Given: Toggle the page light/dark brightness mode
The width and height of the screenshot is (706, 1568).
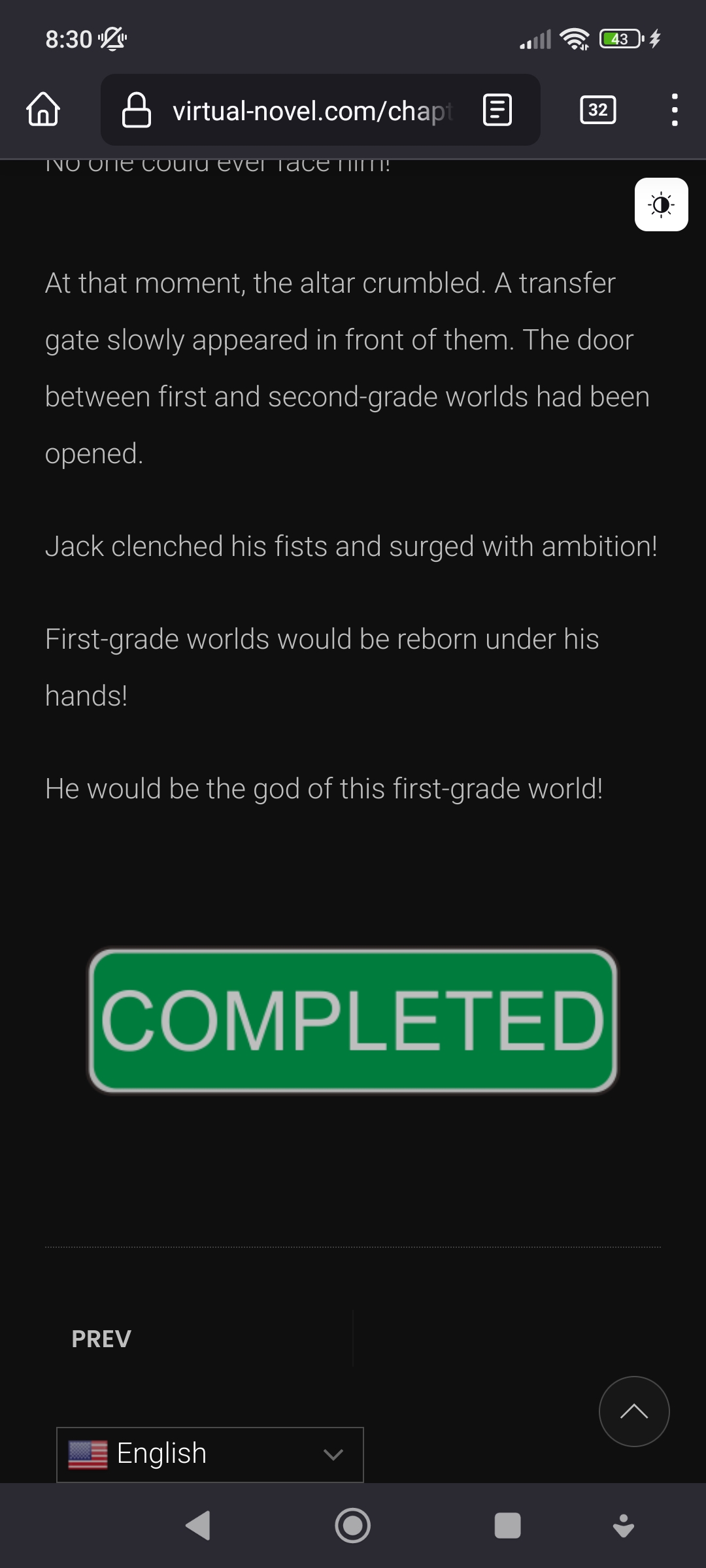Looking at the screenshot, I should click(x=661, y=204).
